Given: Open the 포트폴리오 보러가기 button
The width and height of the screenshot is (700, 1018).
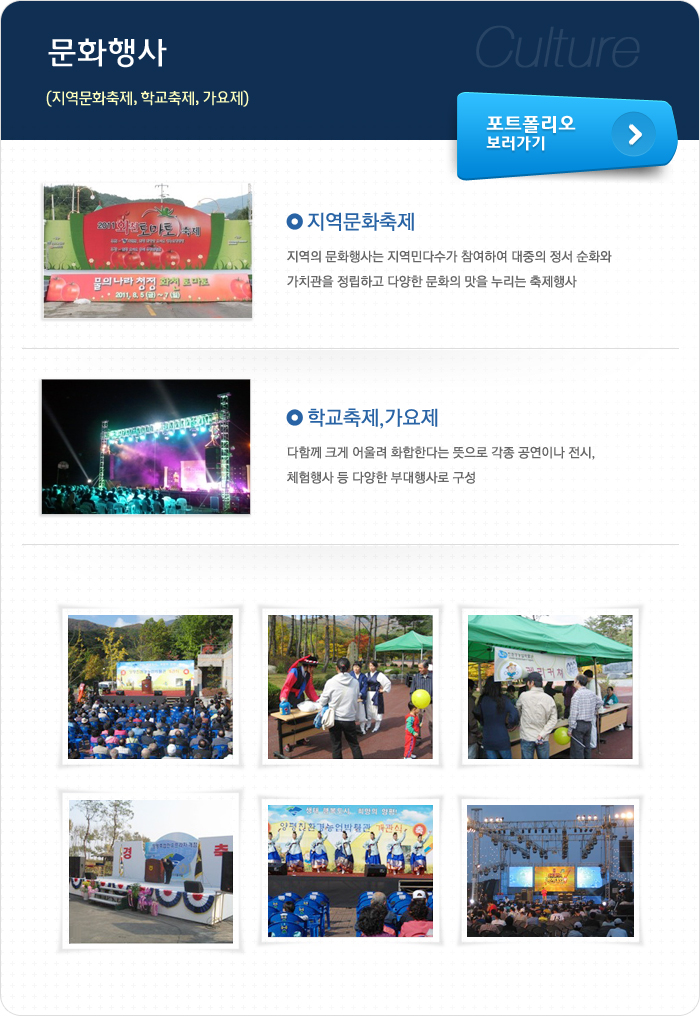Looking at the screenshot, I should pyautogui.click(x=565, y=134).
